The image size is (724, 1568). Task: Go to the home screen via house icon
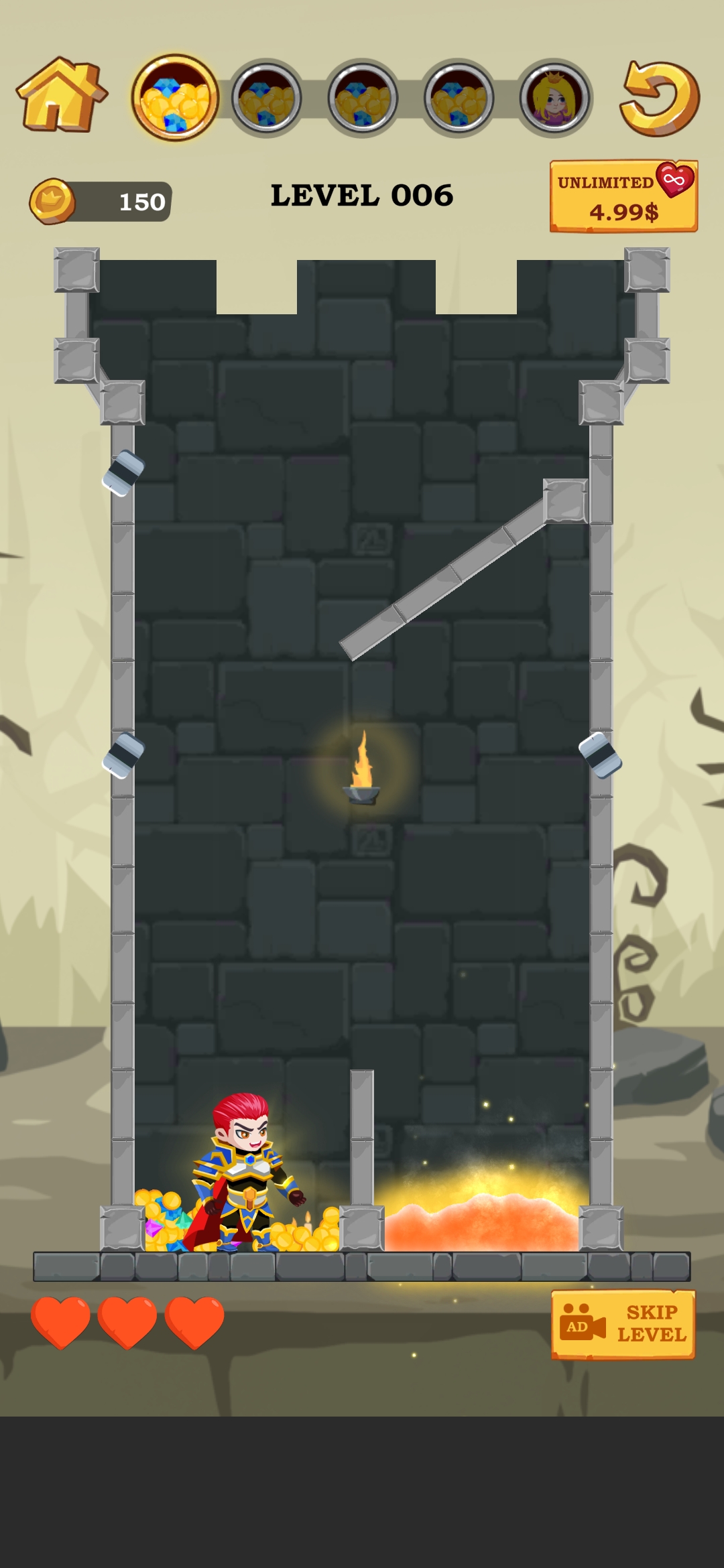(x=61, y=96)
